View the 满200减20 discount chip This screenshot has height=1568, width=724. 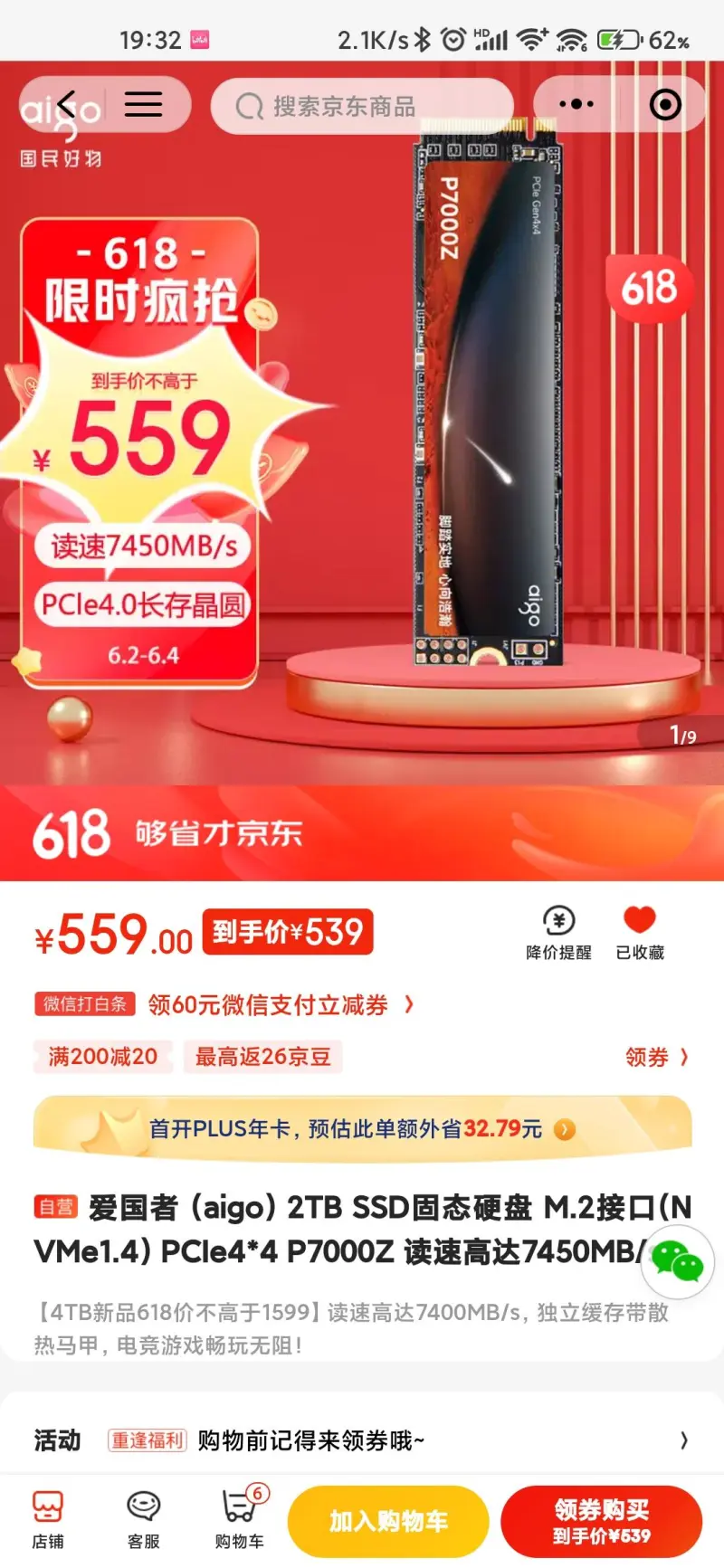[103, 1057]
